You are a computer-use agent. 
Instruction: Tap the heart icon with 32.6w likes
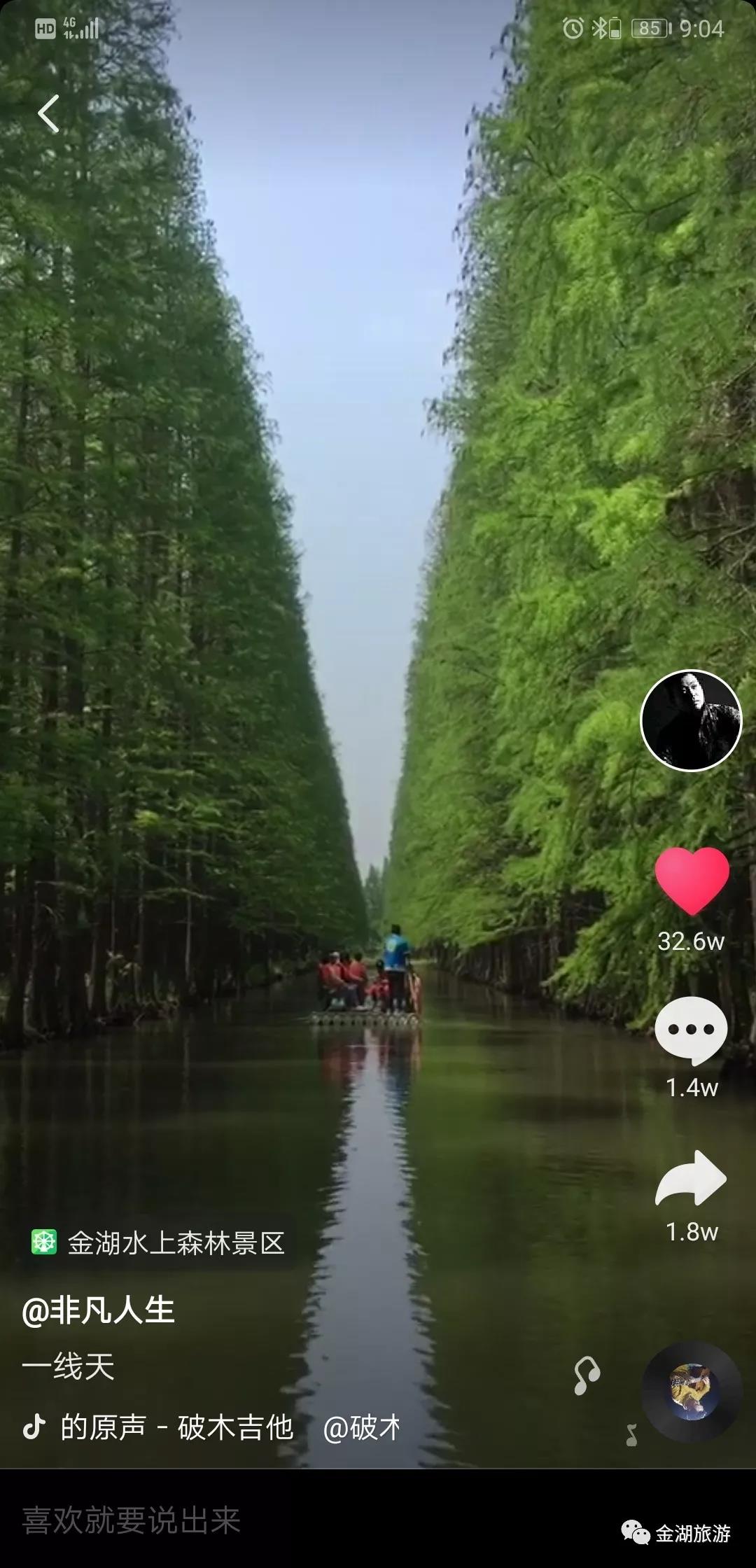692,881
